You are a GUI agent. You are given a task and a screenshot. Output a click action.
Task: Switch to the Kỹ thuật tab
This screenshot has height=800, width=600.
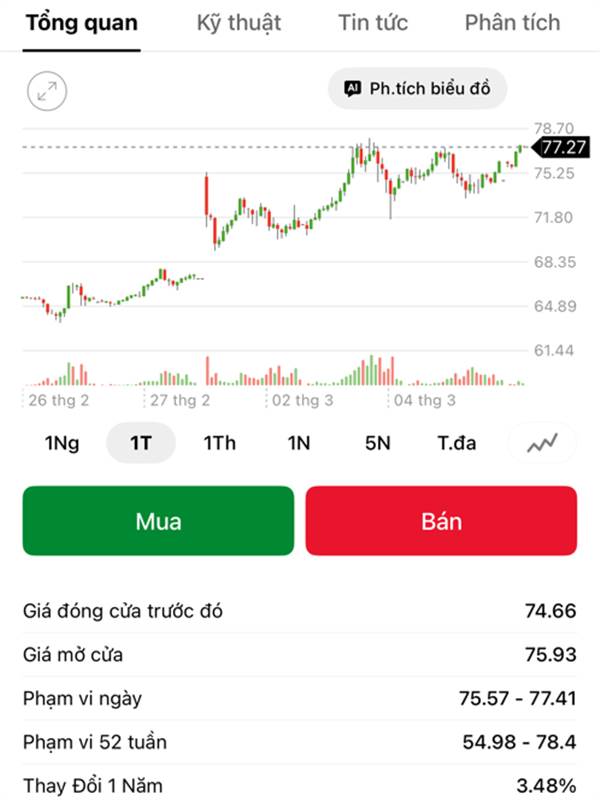pyautogui.click(x=239, y=23)
